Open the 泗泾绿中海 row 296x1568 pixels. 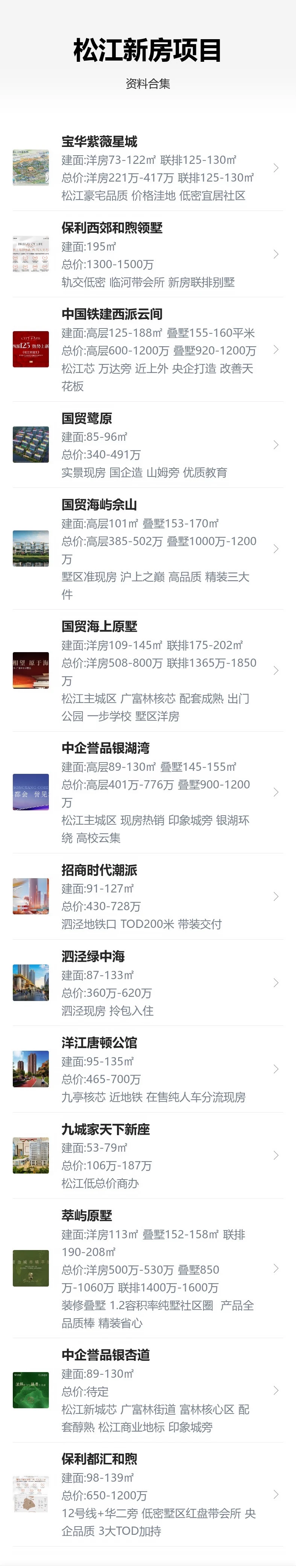(148, 983)
